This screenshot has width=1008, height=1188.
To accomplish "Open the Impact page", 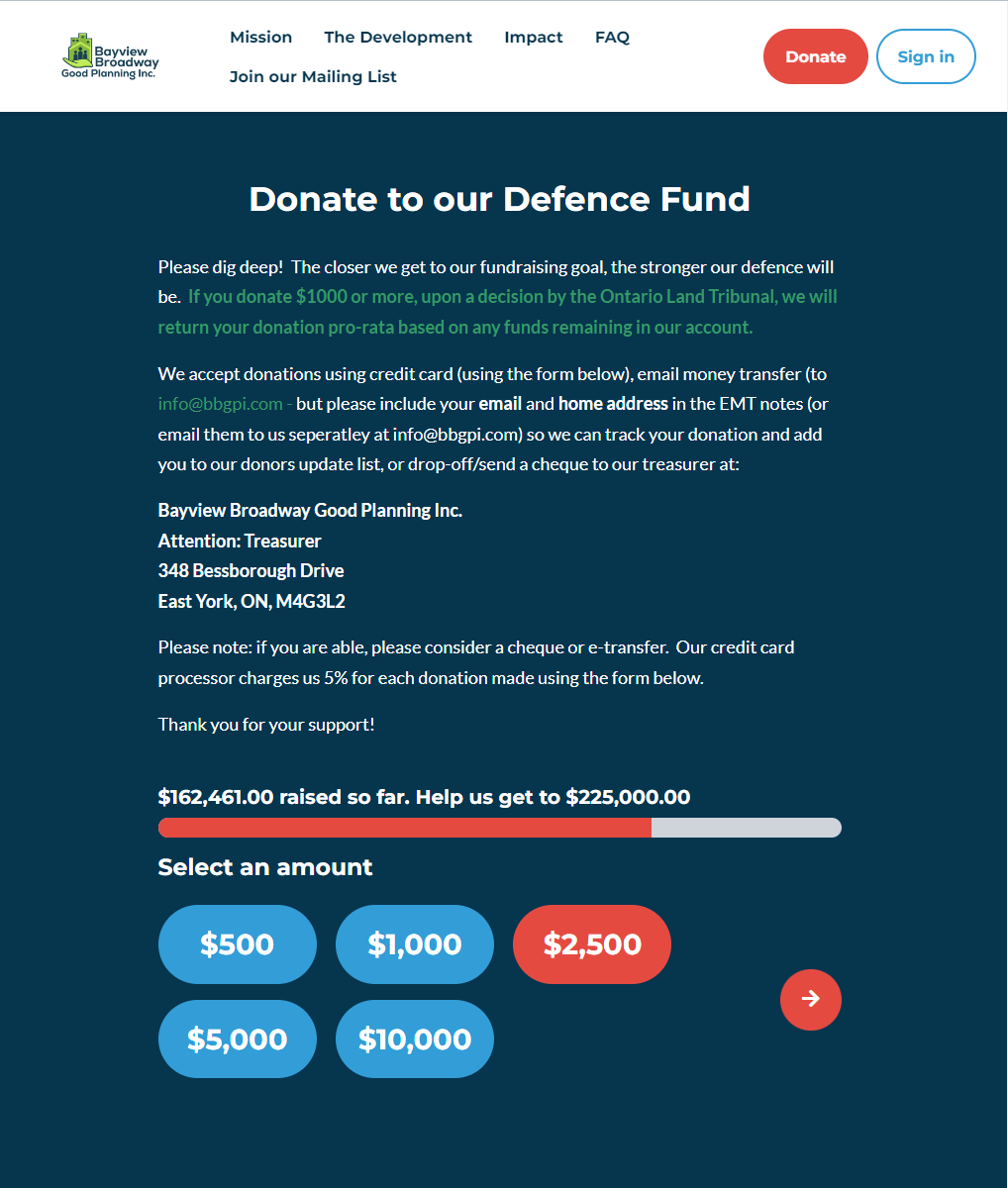I will click(x=533, y=38).
